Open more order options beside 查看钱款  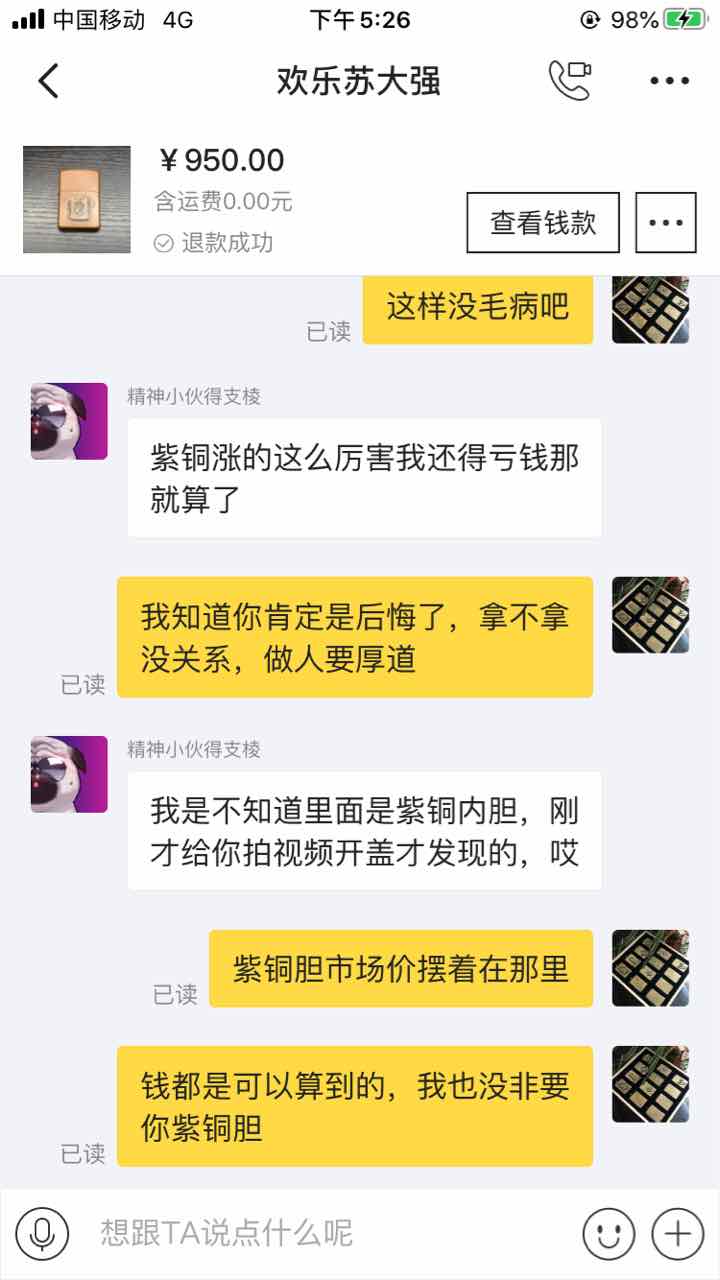(x=666, y=222)
